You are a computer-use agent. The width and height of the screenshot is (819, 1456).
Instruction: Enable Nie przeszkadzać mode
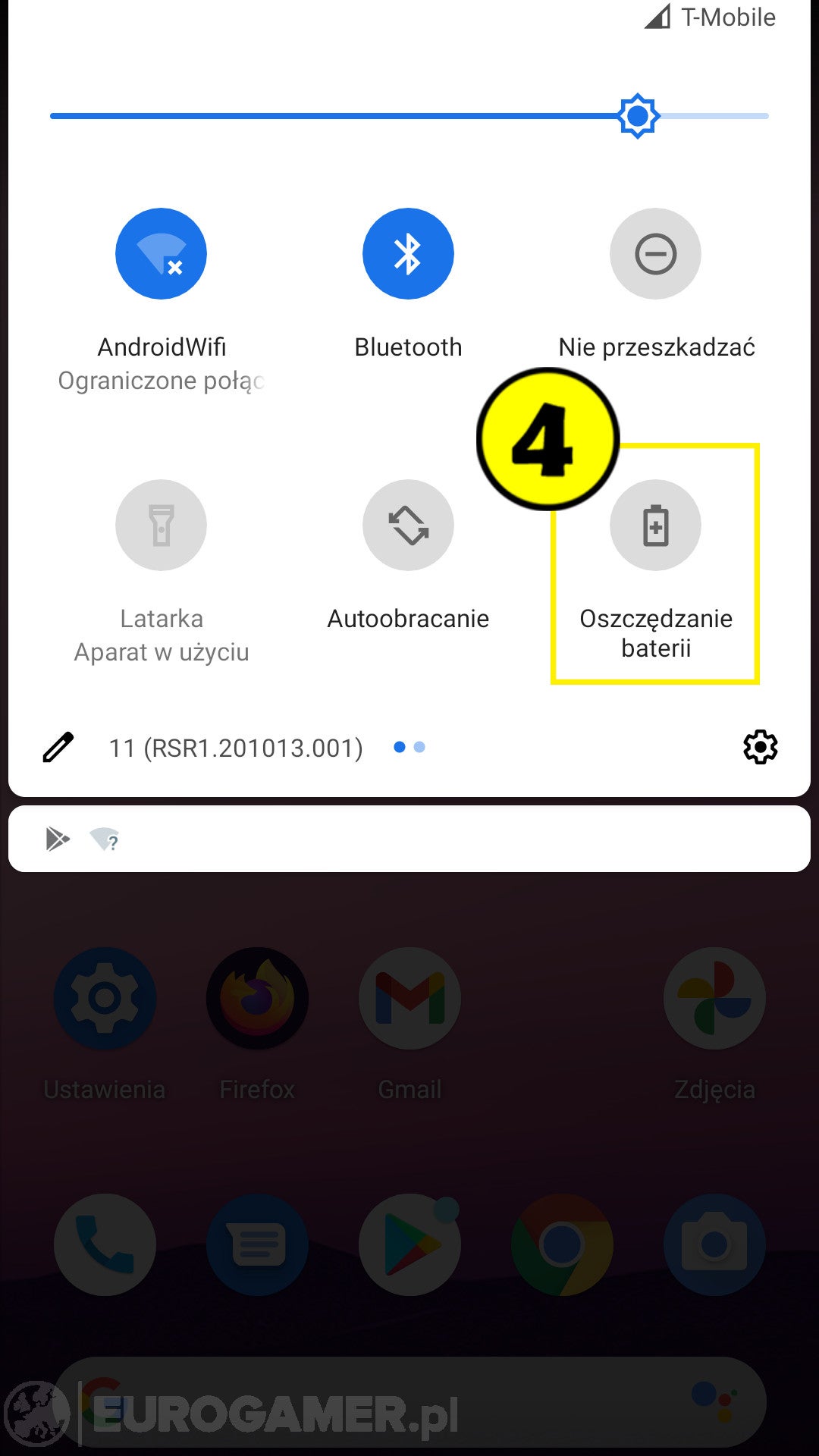(655, 254)
